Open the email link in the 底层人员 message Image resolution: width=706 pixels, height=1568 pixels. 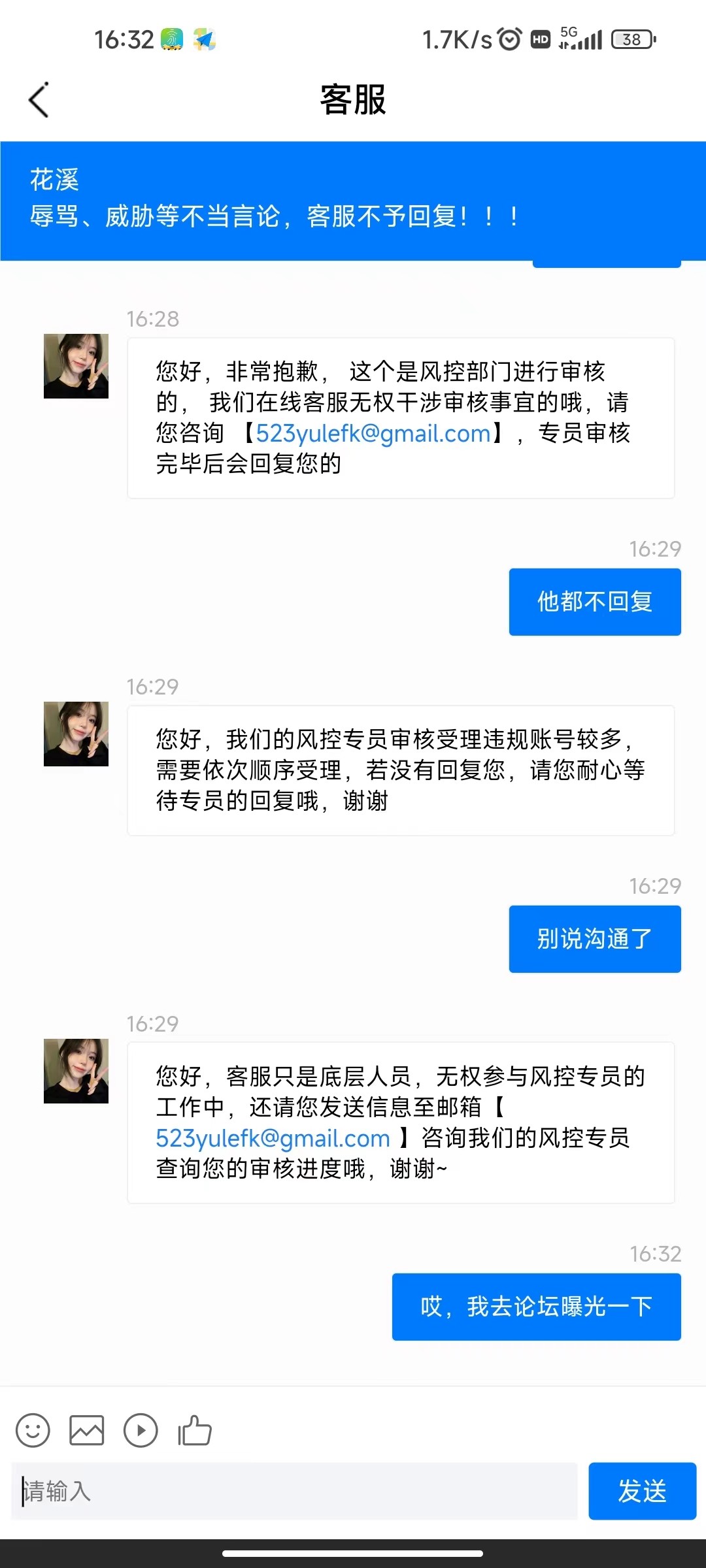(x=273, y=1139)
